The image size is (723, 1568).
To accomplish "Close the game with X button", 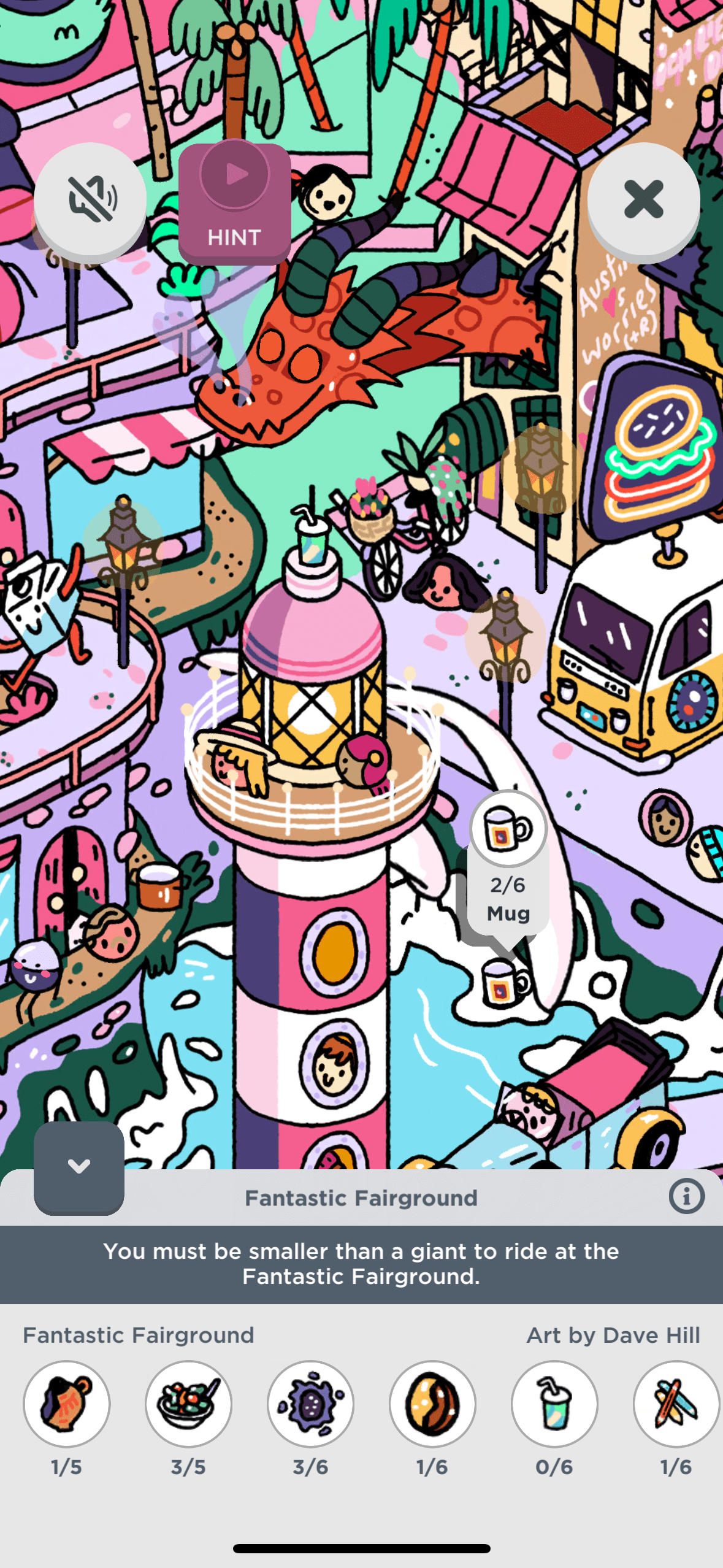I will pos(643,199).
